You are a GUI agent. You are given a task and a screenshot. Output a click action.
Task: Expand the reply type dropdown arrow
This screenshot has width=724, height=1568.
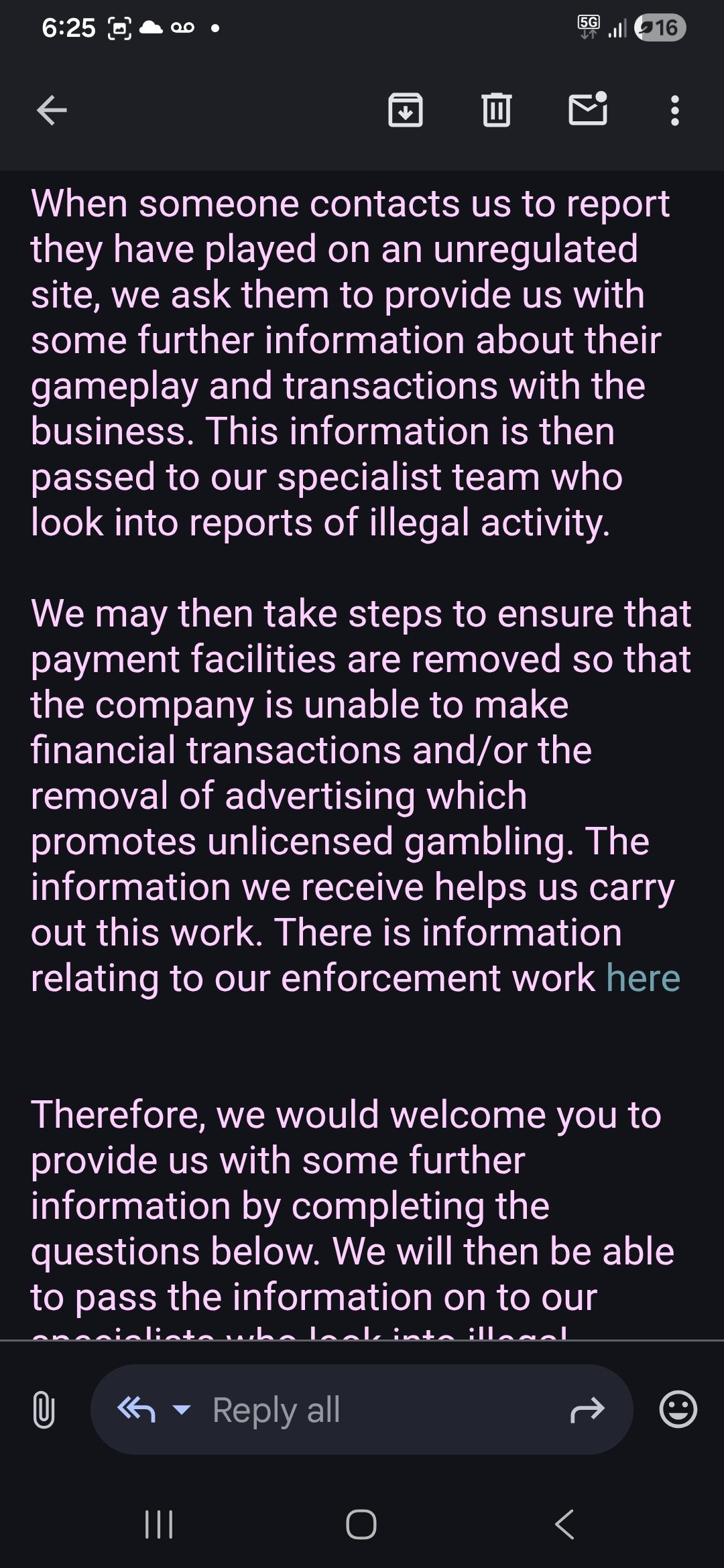coord(181,1409)
